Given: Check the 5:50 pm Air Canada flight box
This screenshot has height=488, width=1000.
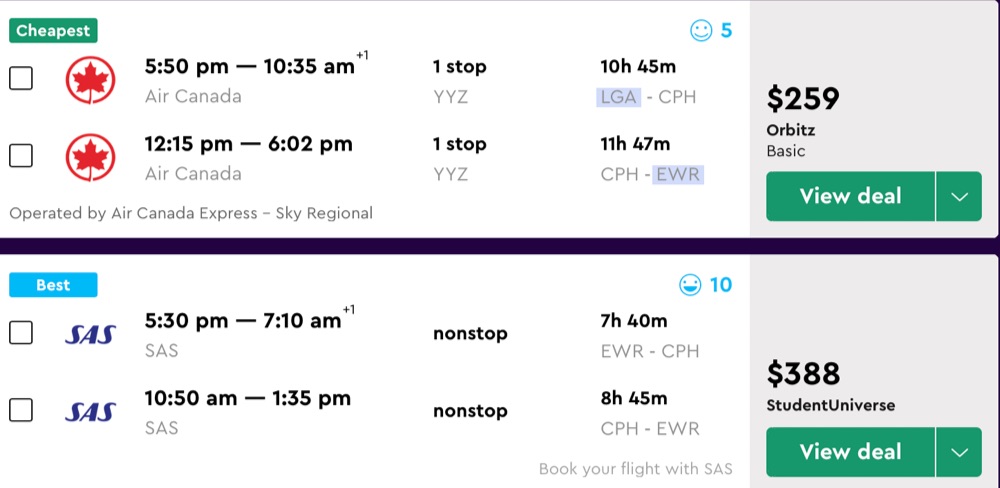Looking at the screenshot, I should pos(21,79).
